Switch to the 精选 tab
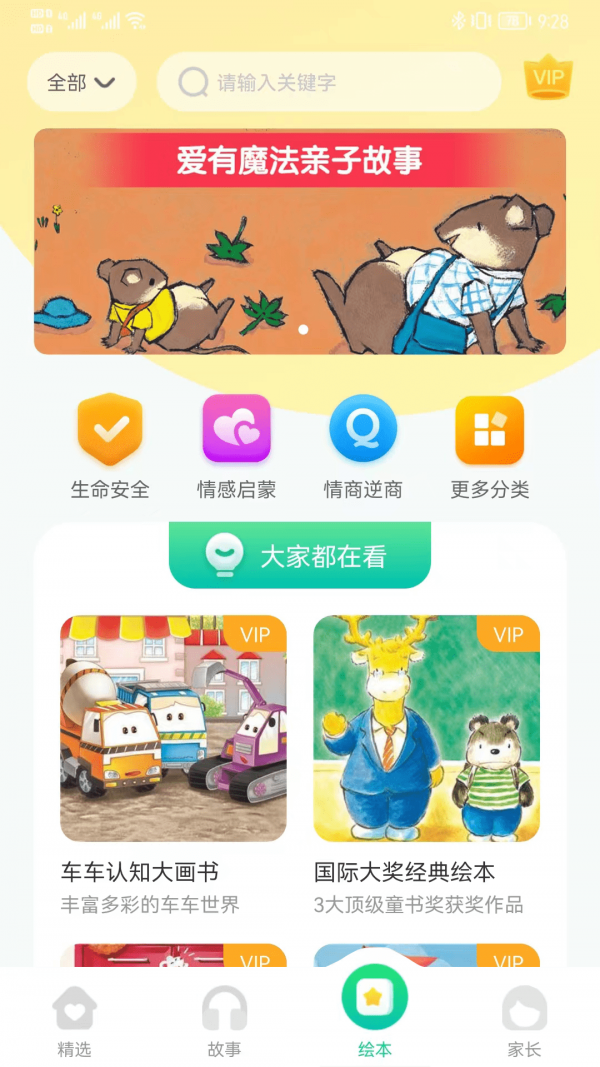Image resolution: width=600 pixels, height=1067 pixels. click(74, 1020)
